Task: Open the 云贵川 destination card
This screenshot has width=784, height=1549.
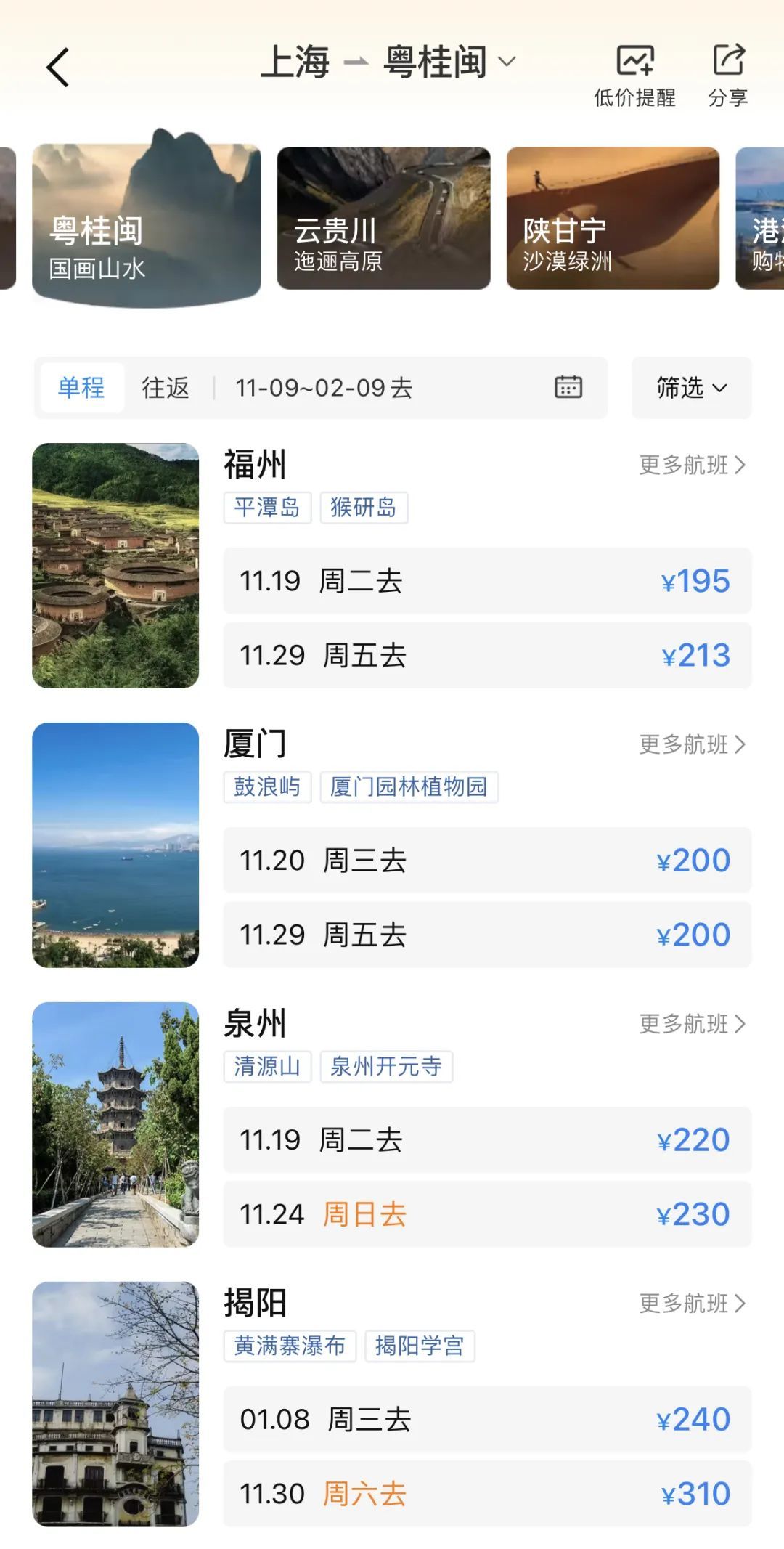Action: point(383,218)
